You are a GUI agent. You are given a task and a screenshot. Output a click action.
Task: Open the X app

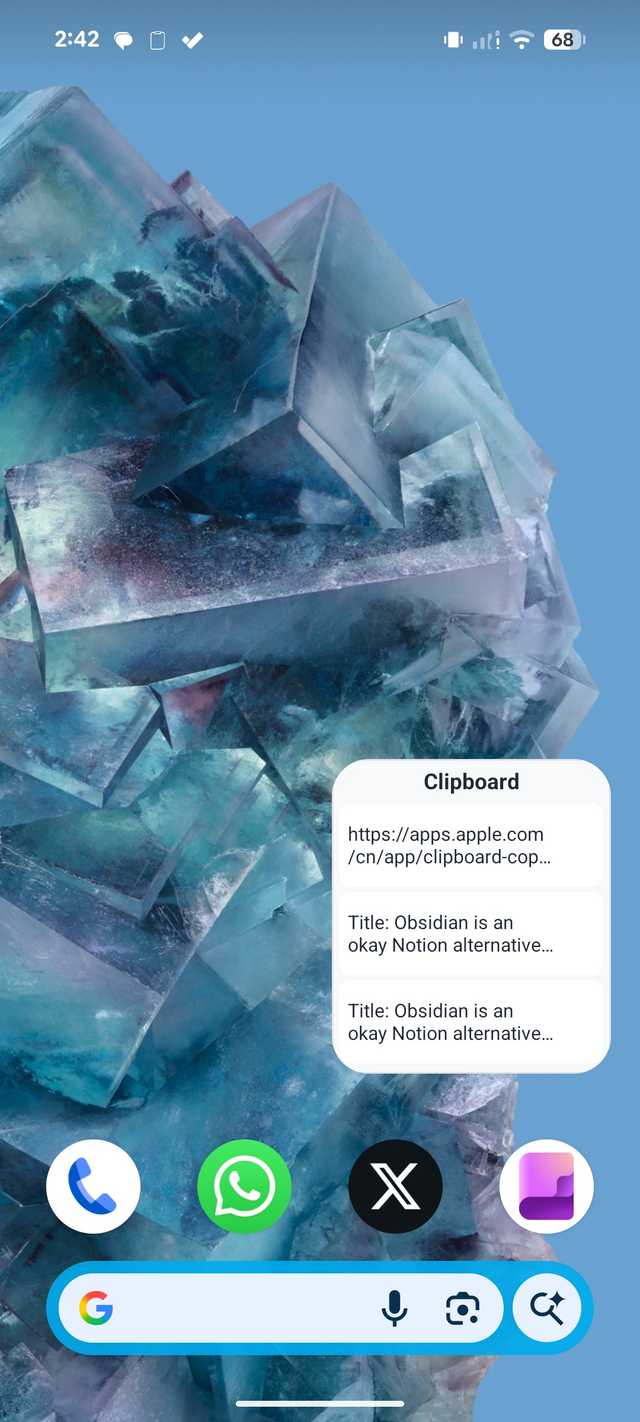395,1187
